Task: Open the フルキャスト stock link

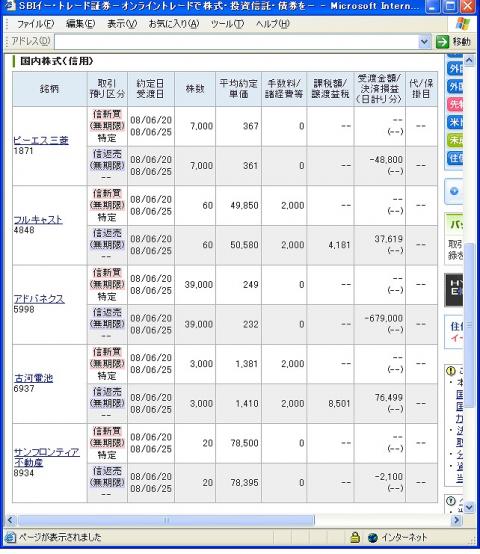Action: point(38,220)
